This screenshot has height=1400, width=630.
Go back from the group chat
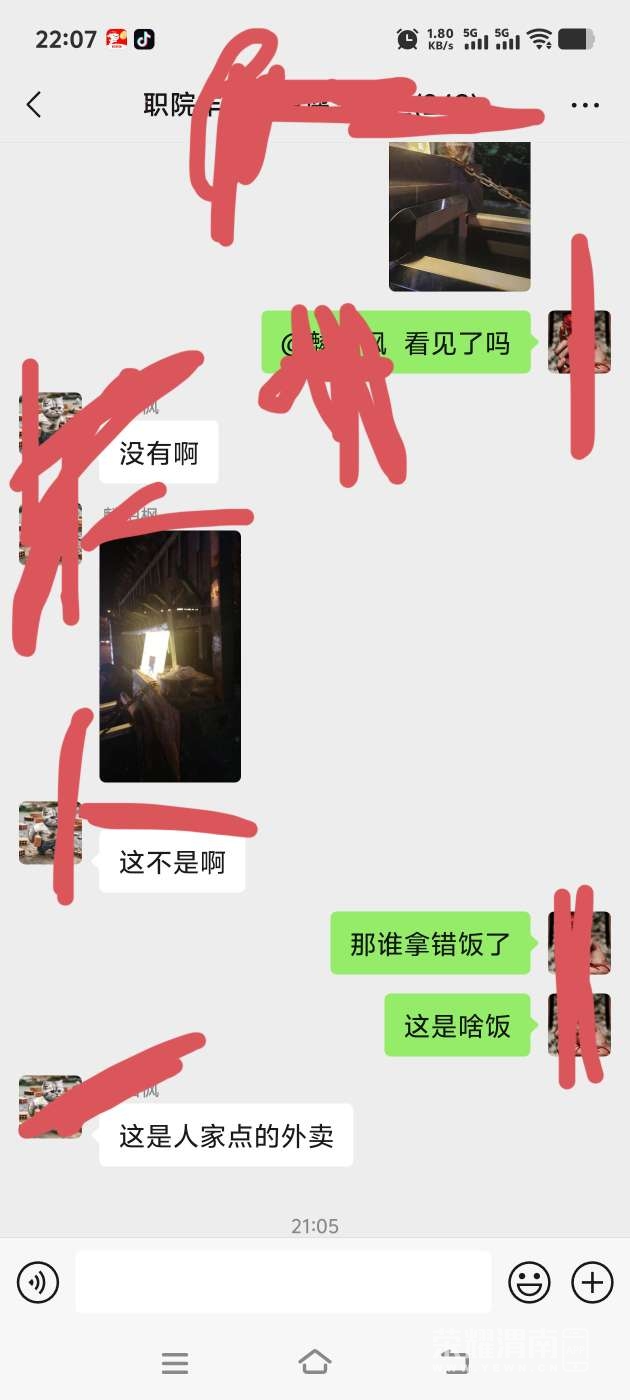coord(34,105)
